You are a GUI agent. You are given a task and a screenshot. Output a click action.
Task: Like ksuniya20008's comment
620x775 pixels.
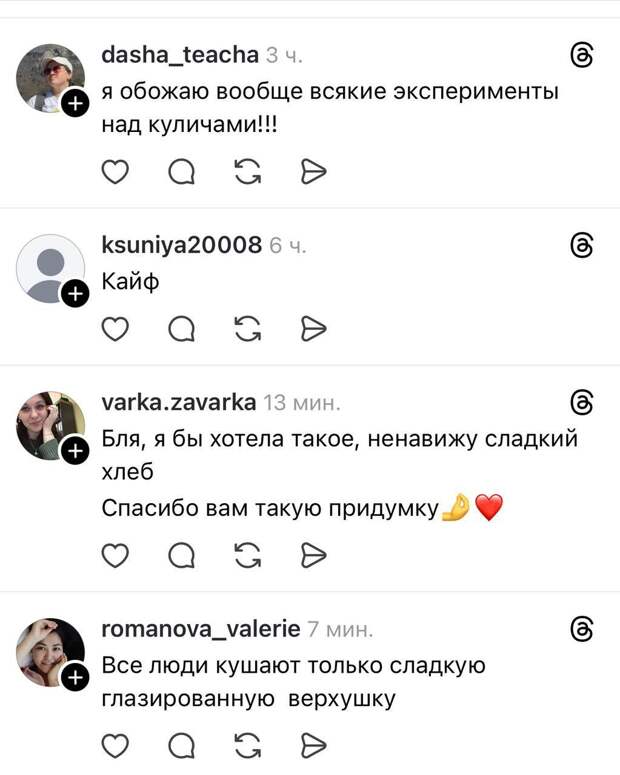[x=116, y=329]
